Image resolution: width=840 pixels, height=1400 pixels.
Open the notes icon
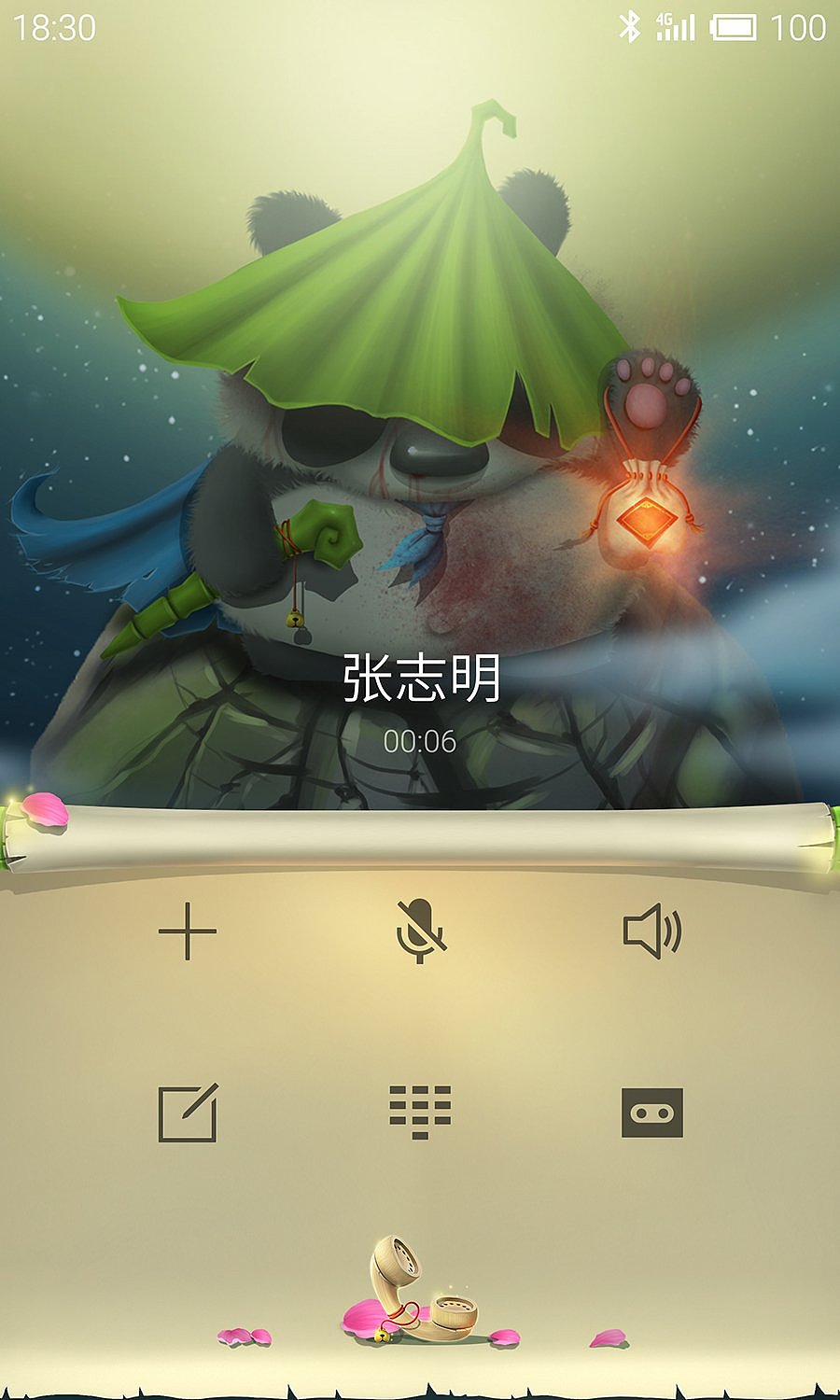[188, 1113]
